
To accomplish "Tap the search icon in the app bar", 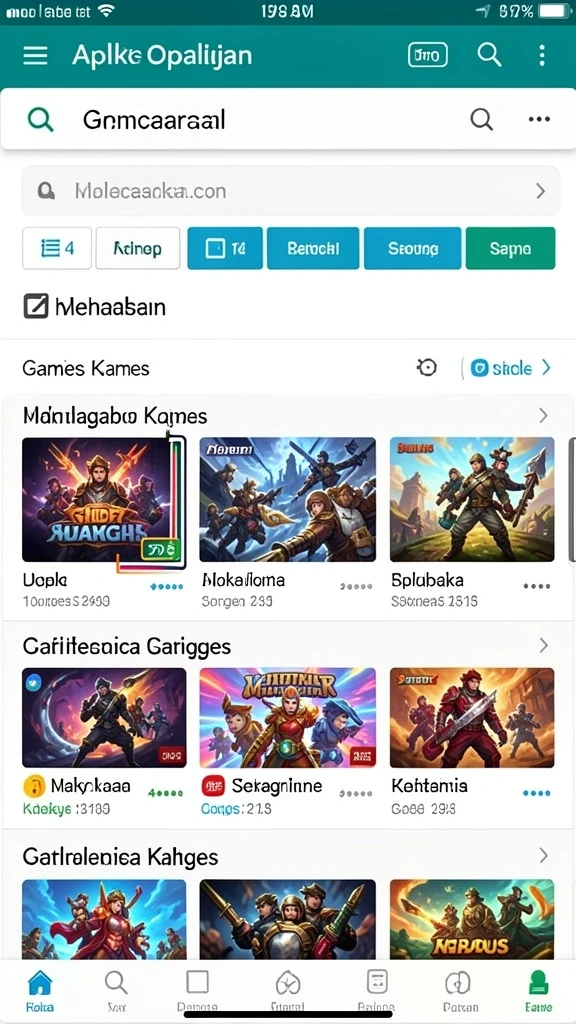I will [x=489, y=55].
